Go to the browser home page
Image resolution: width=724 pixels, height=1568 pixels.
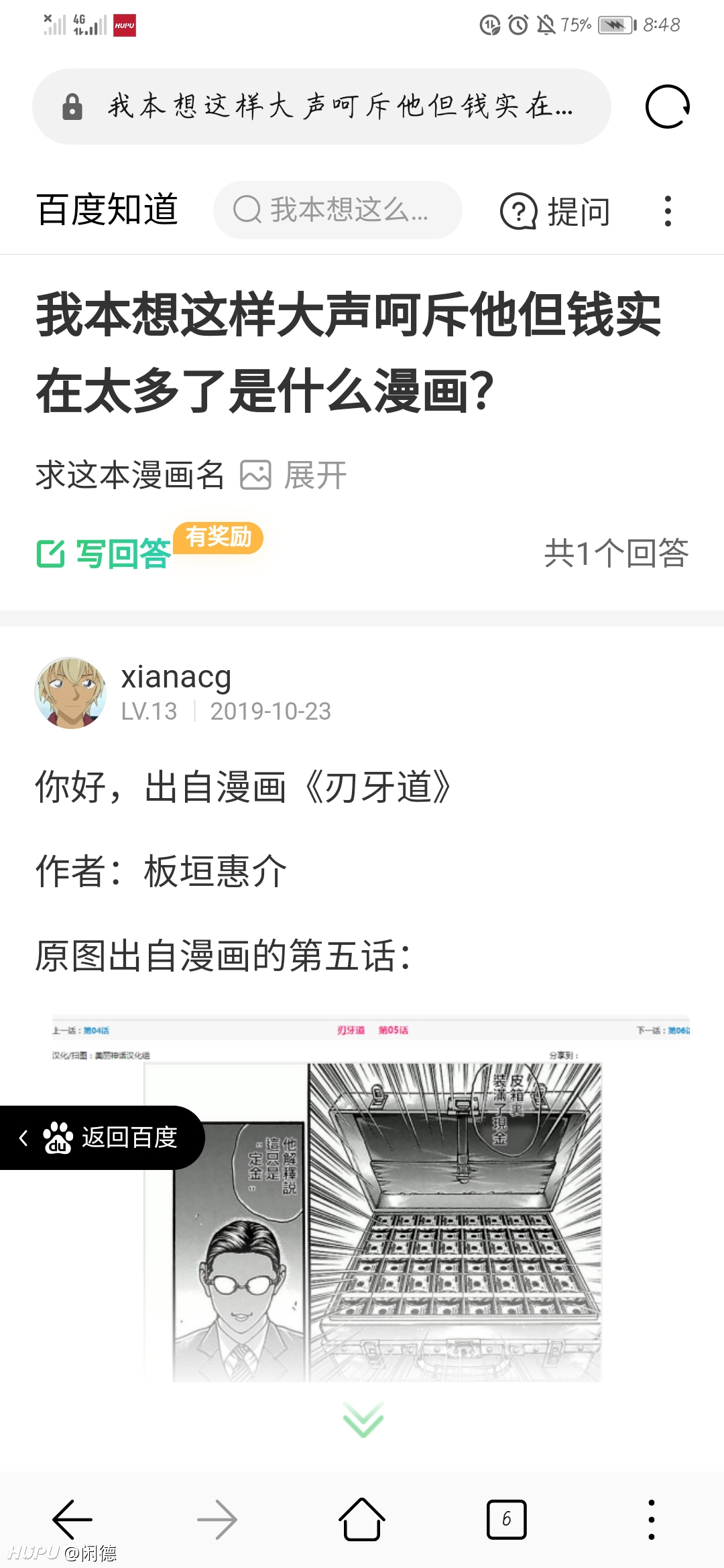click(362, 1520)
